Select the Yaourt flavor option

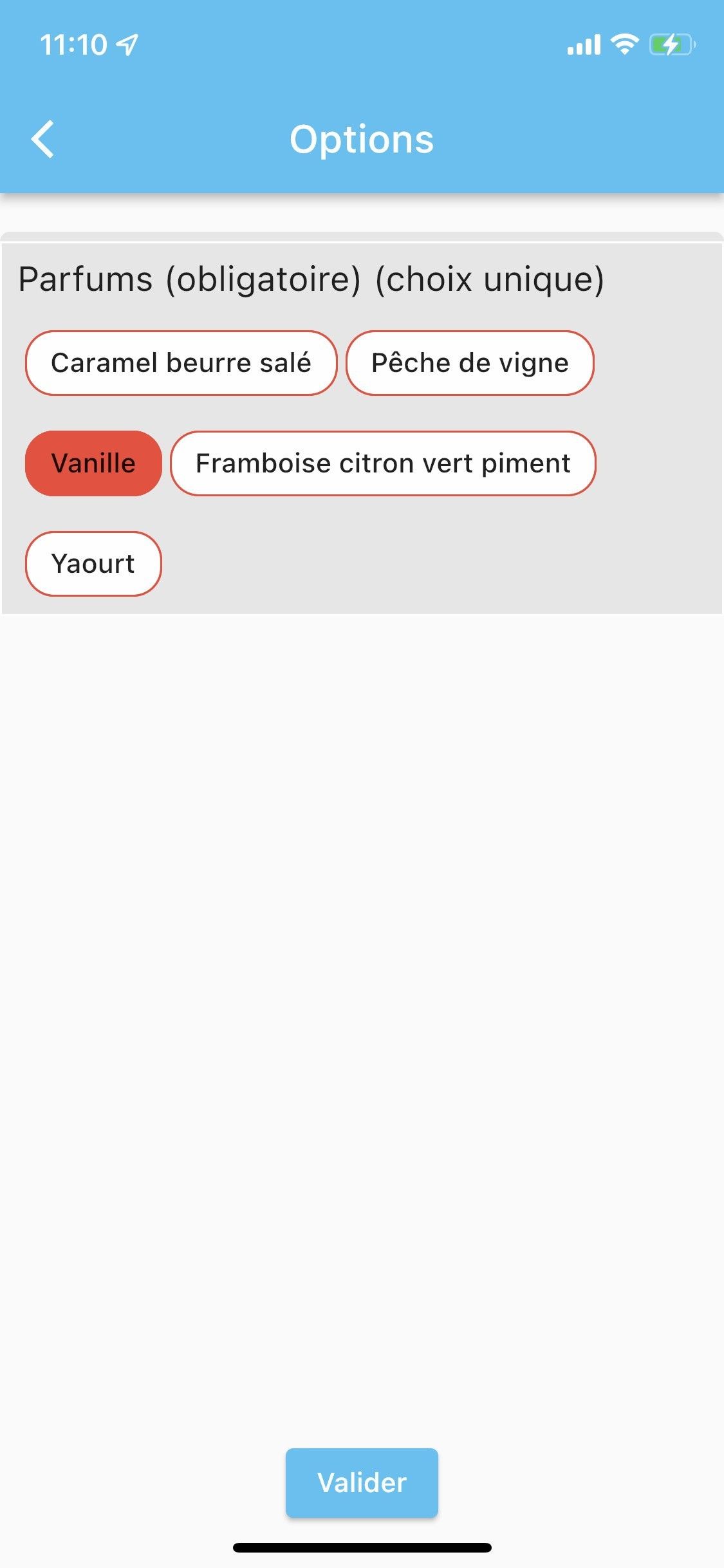pyautogui.click(x=93, y=564)
